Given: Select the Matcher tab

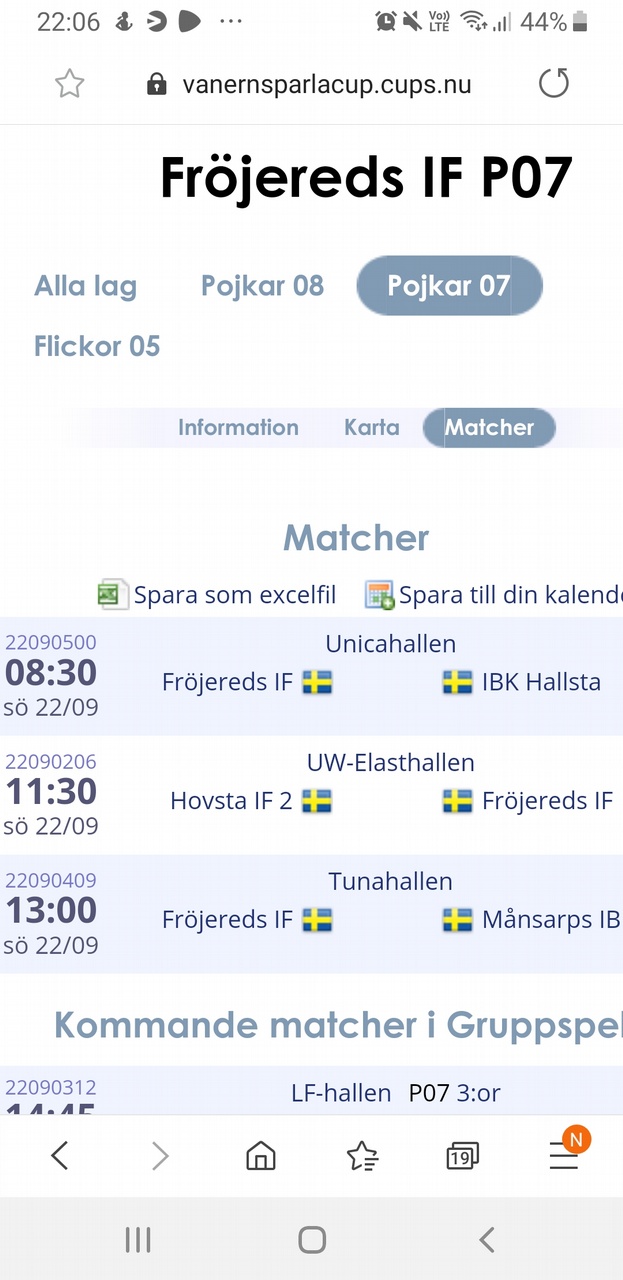Looking at the screenshot, I should [x=489, y=427].
